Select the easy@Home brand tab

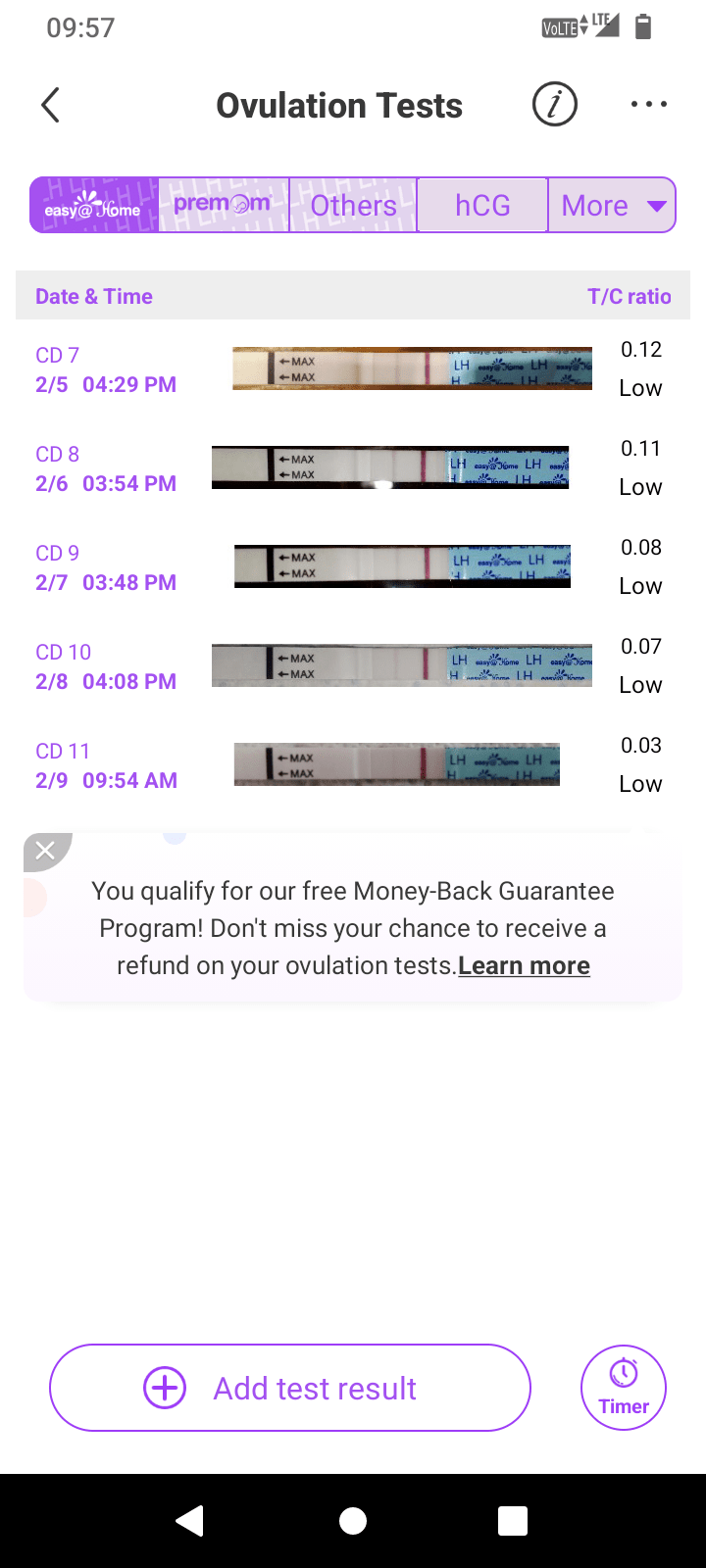click(94, 206)
